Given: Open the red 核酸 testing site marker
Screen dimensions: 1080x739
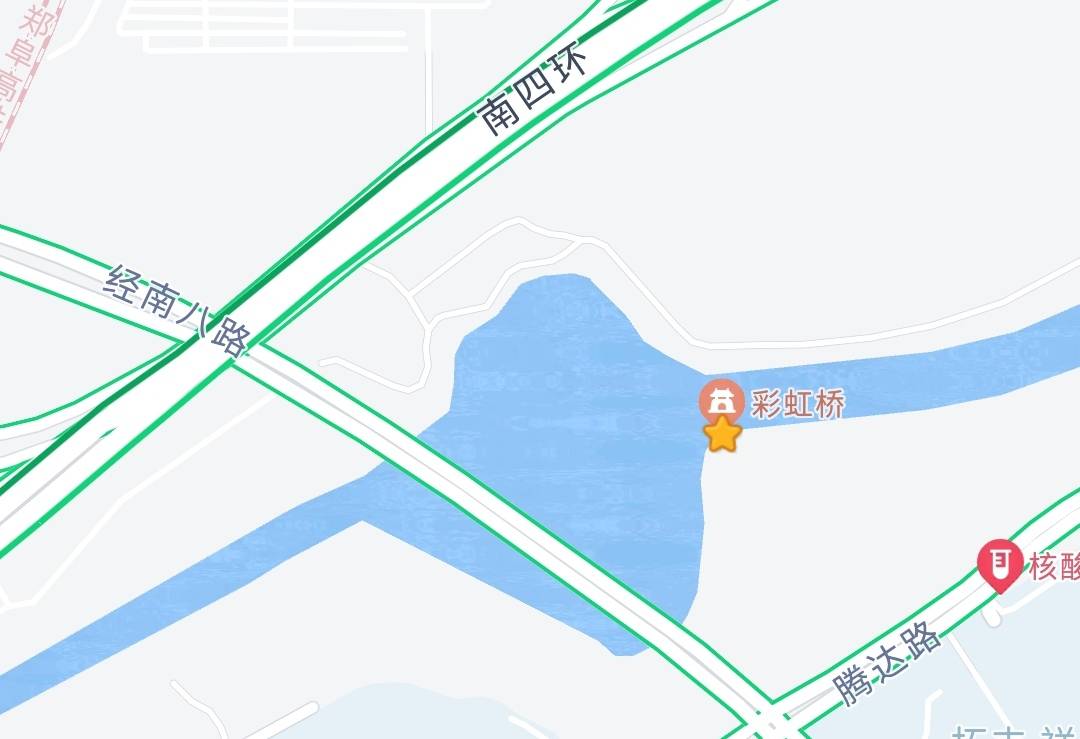Looking at the screenshot, I should [x=999, y=563].
